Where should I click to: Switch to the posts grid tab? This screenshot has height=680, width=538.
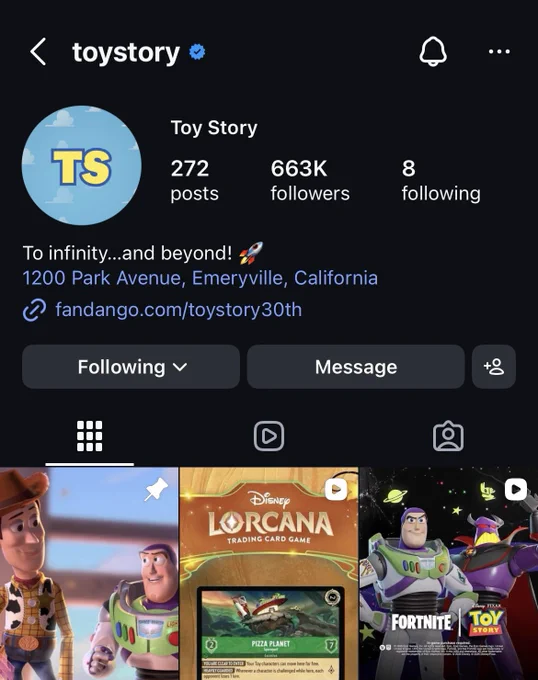click(x=90, y=436)
